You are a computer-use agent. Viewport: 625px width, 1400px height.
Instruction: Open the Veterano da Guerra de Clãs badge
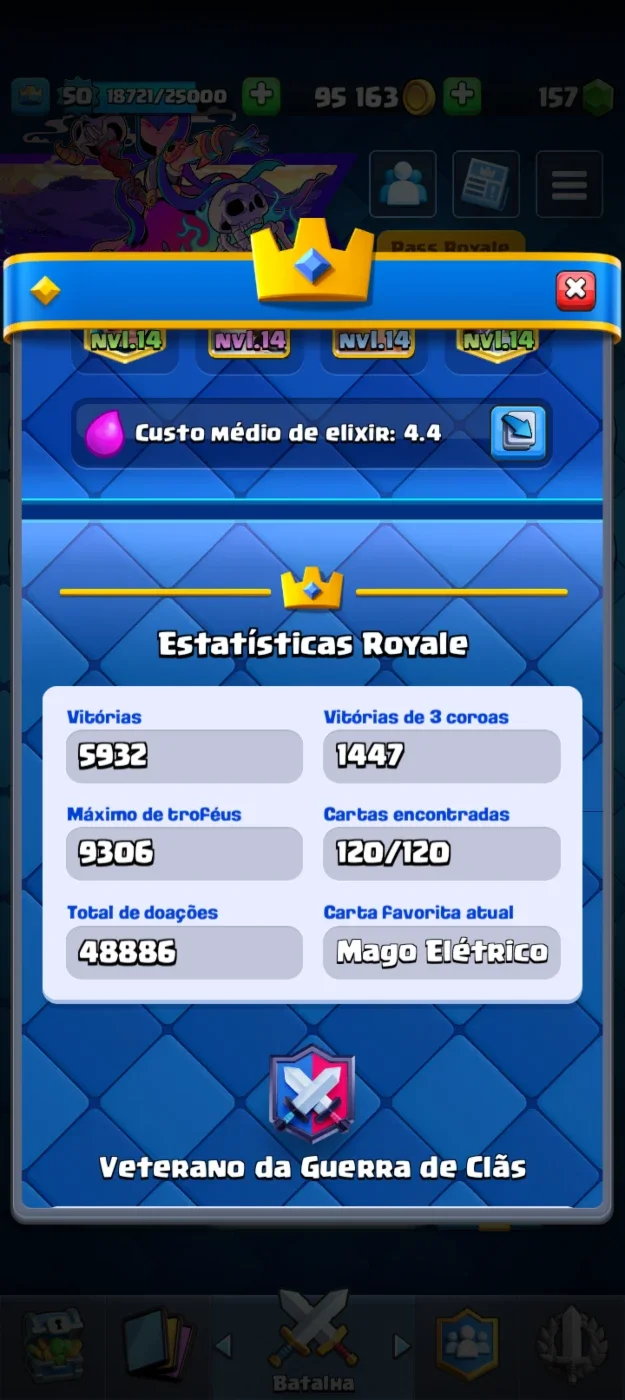312,1095
